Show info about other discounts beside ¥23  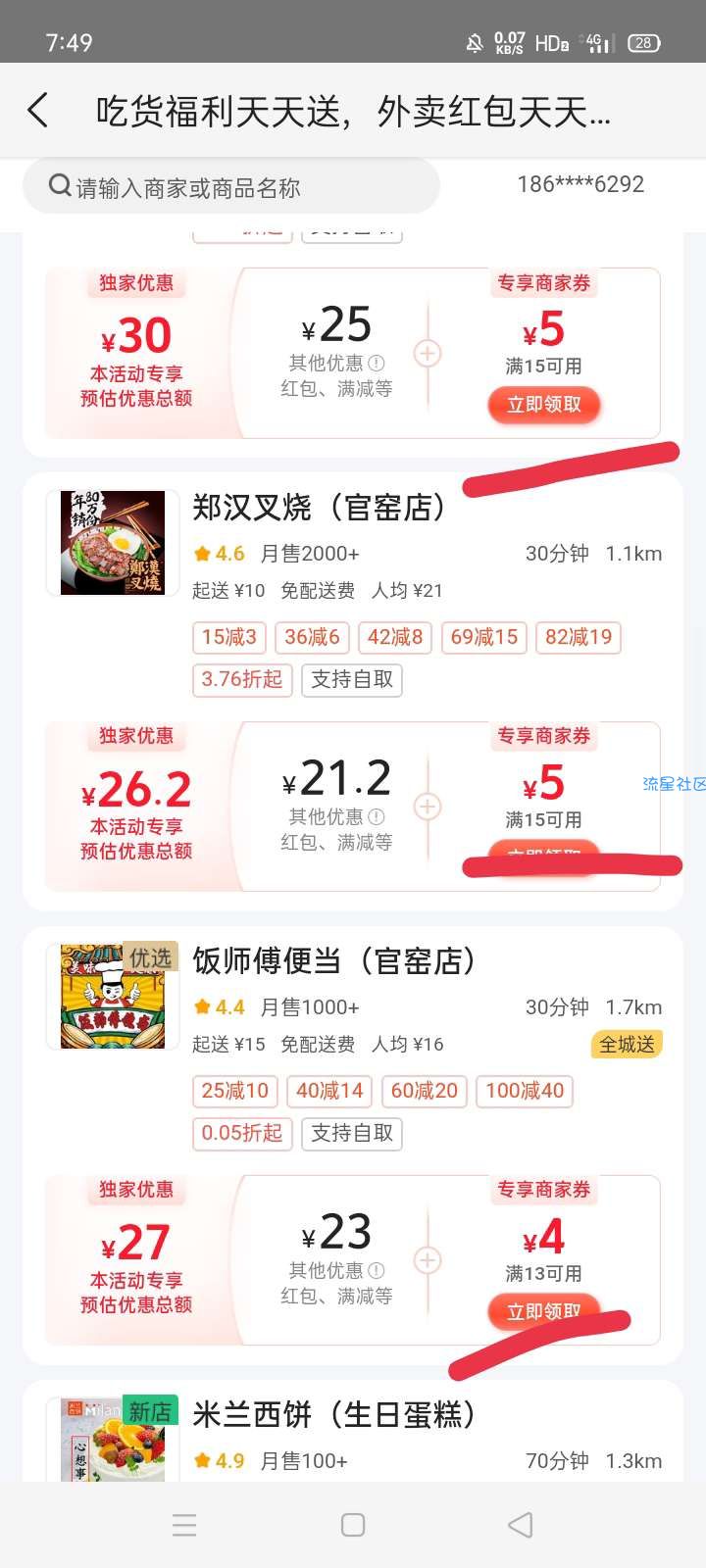pos(376,1270)
